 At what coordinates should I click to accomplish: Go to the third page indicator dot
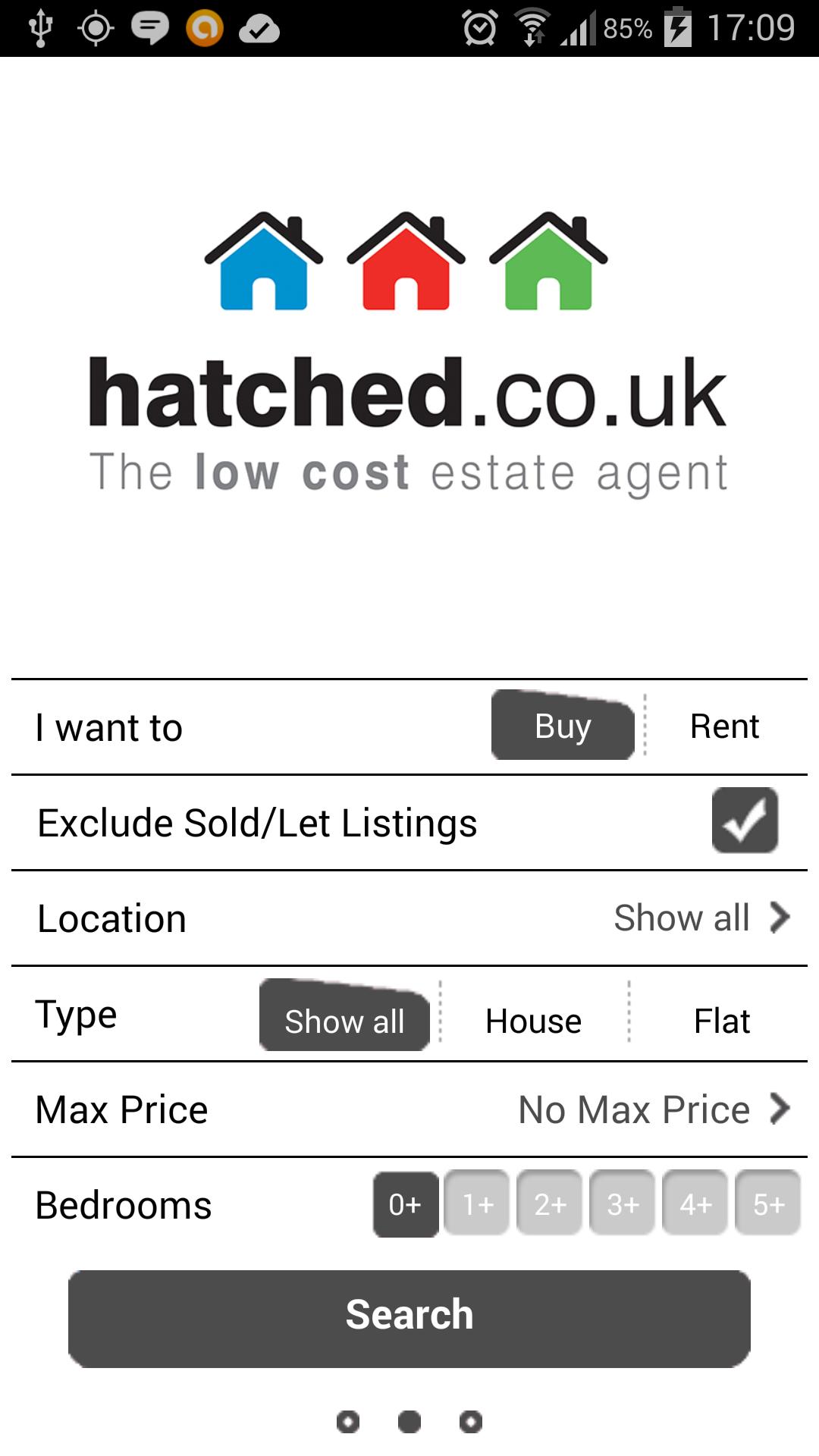tap(470, 1421)
